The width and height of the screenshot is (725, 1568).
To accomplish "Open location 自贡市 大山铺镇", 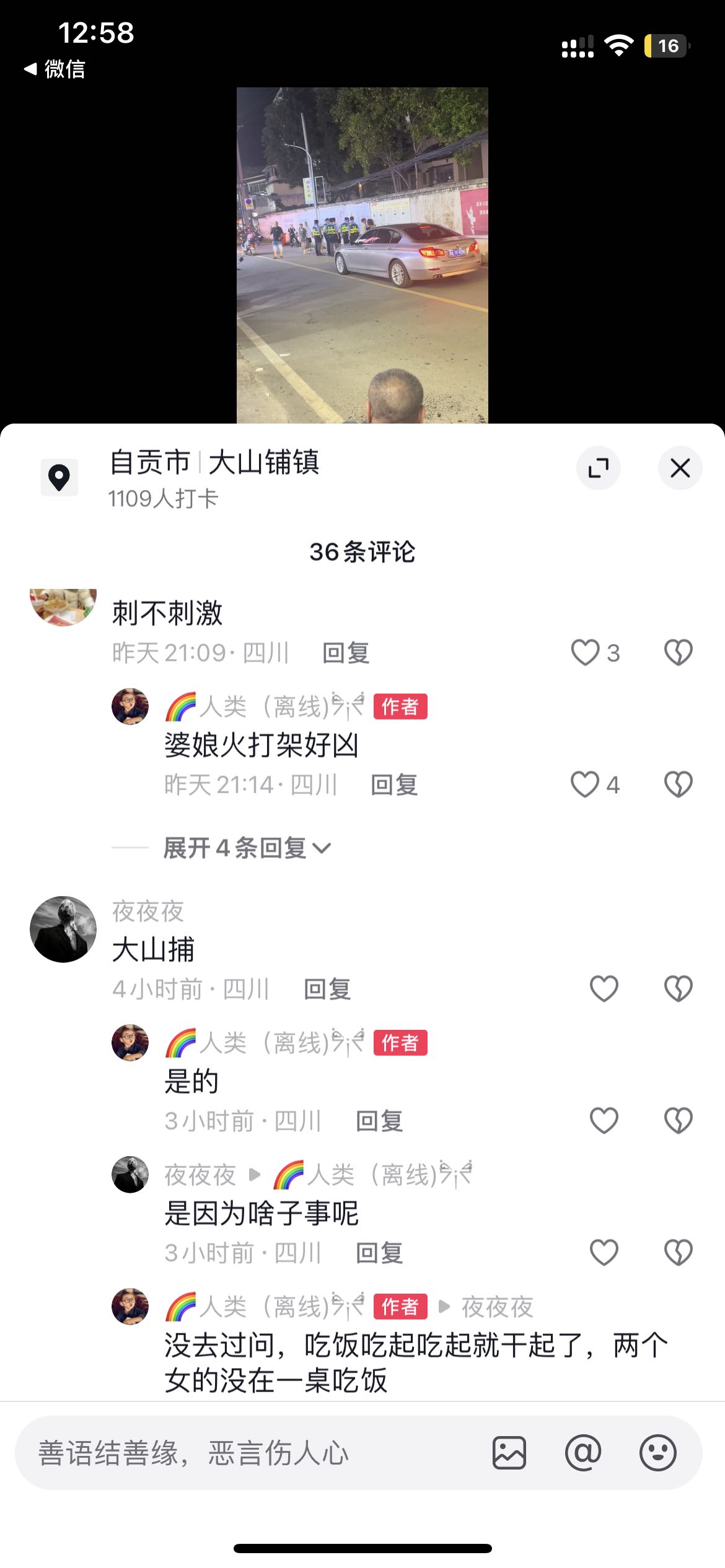I will [x=214, y=463].
